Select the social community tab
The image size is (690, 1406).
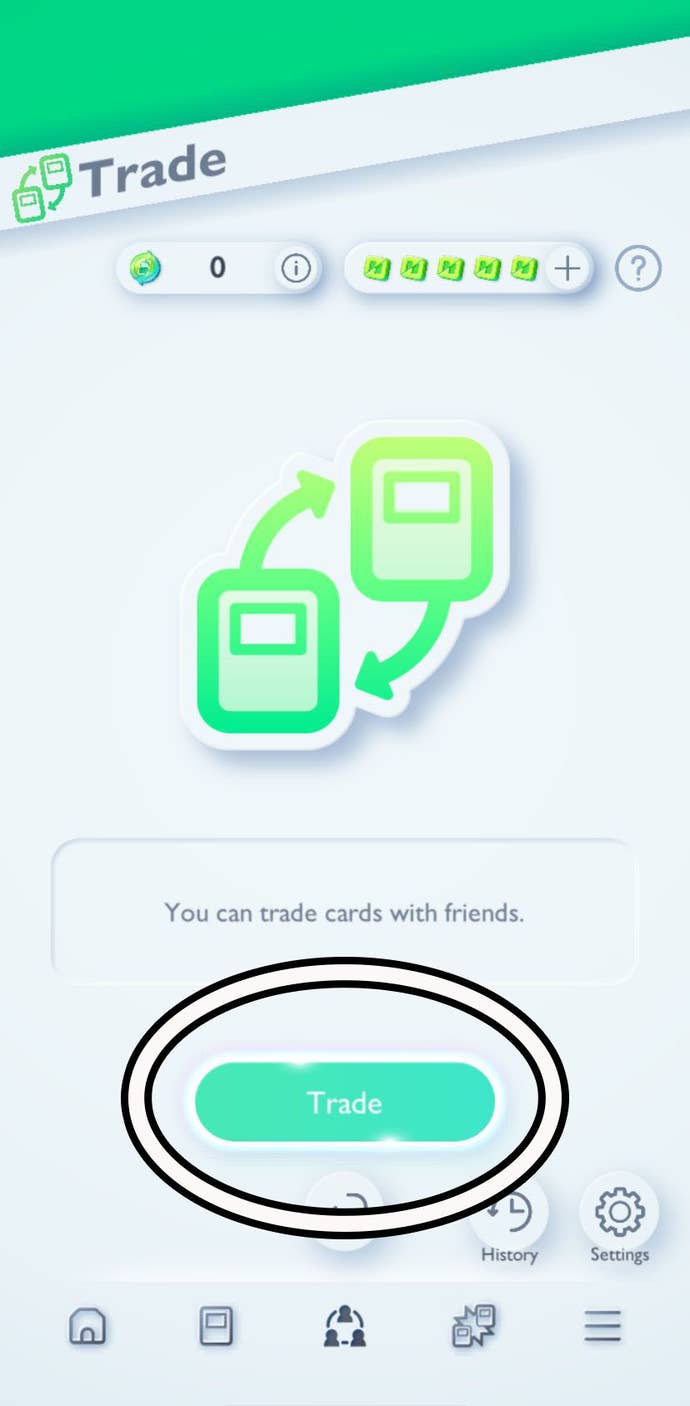click(x=345, y=1326)
